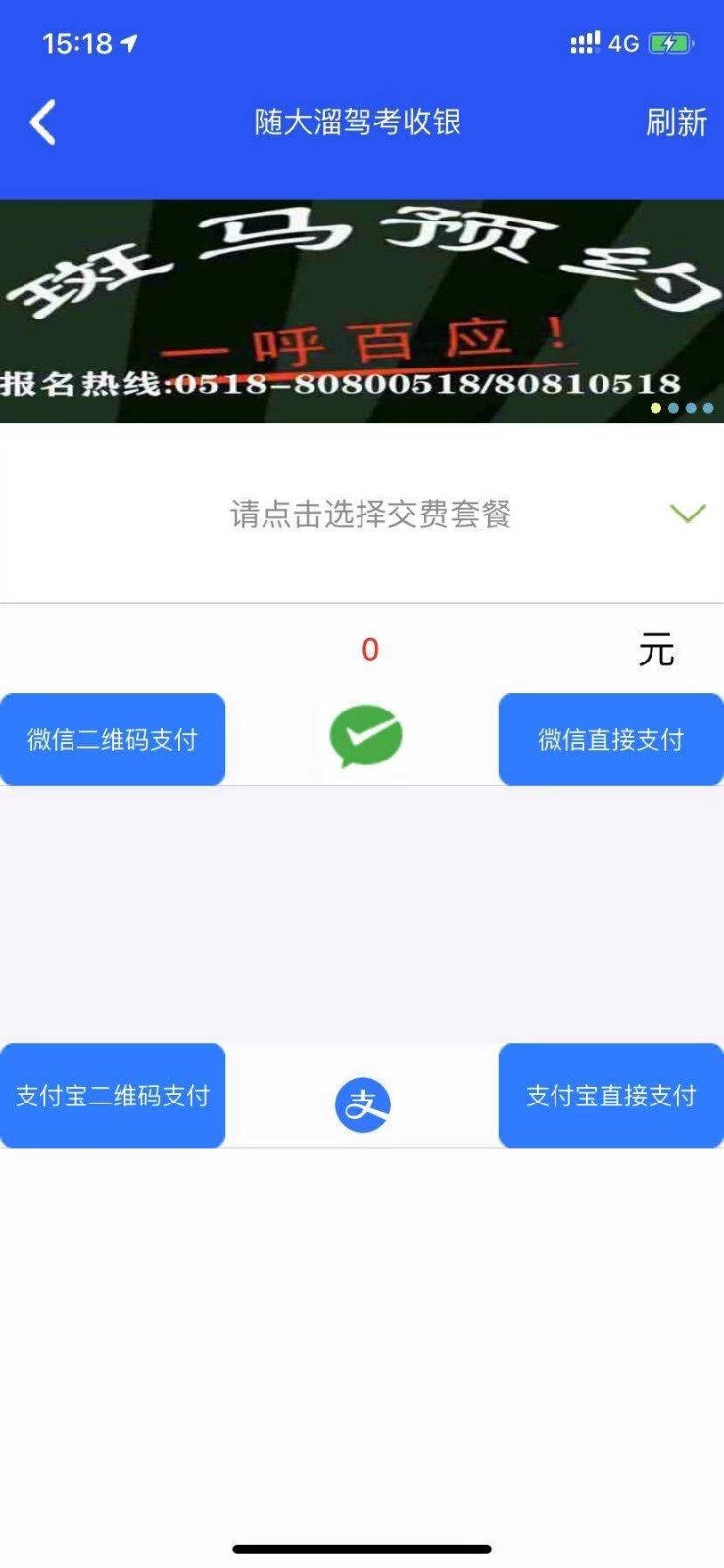Tap 刷新 to refresh the page
The height and width of the screenshot is (1568, 724).
point(675,122)
